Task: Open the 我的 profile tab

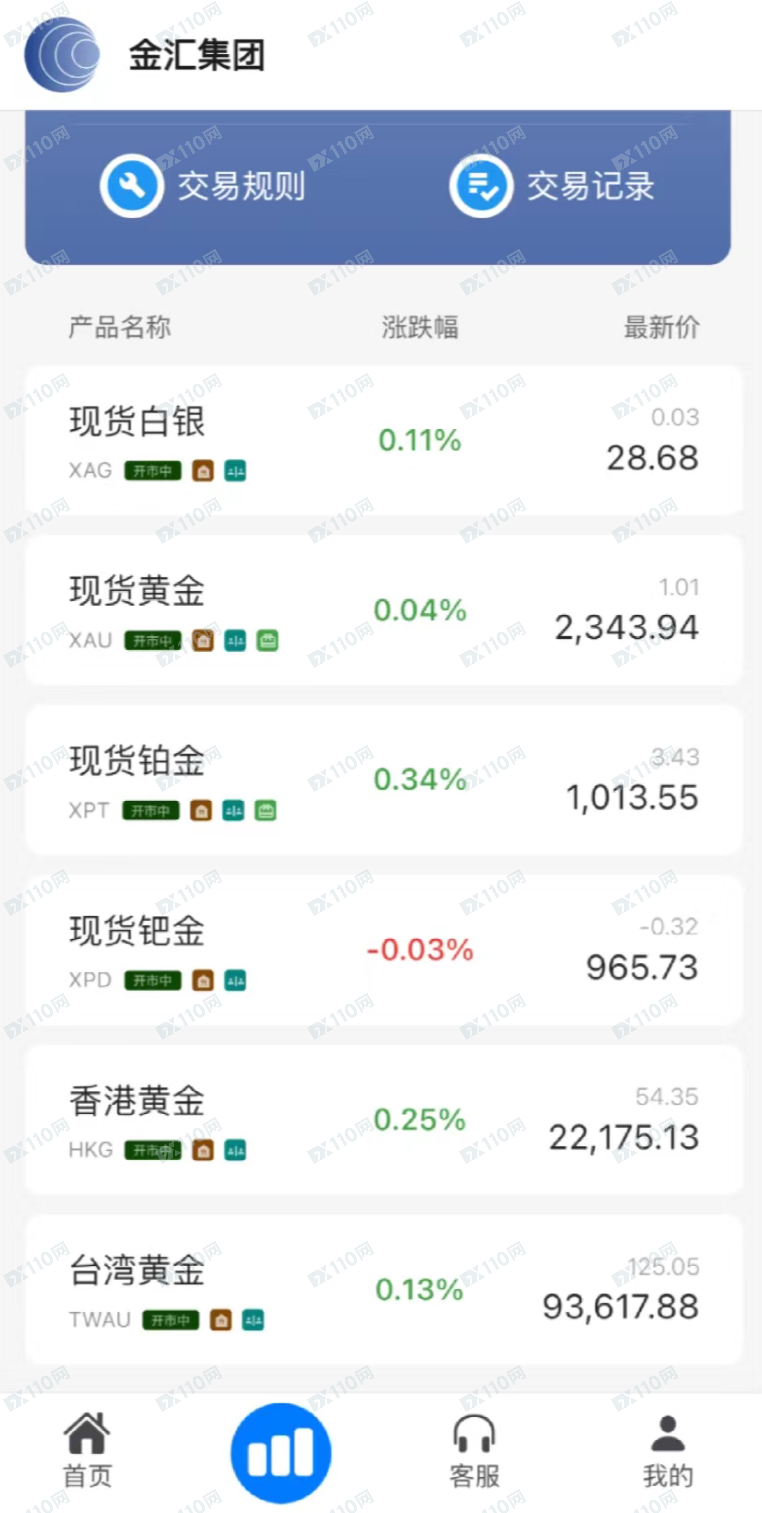Action: pyautogui.click(x=667, y=1450)
